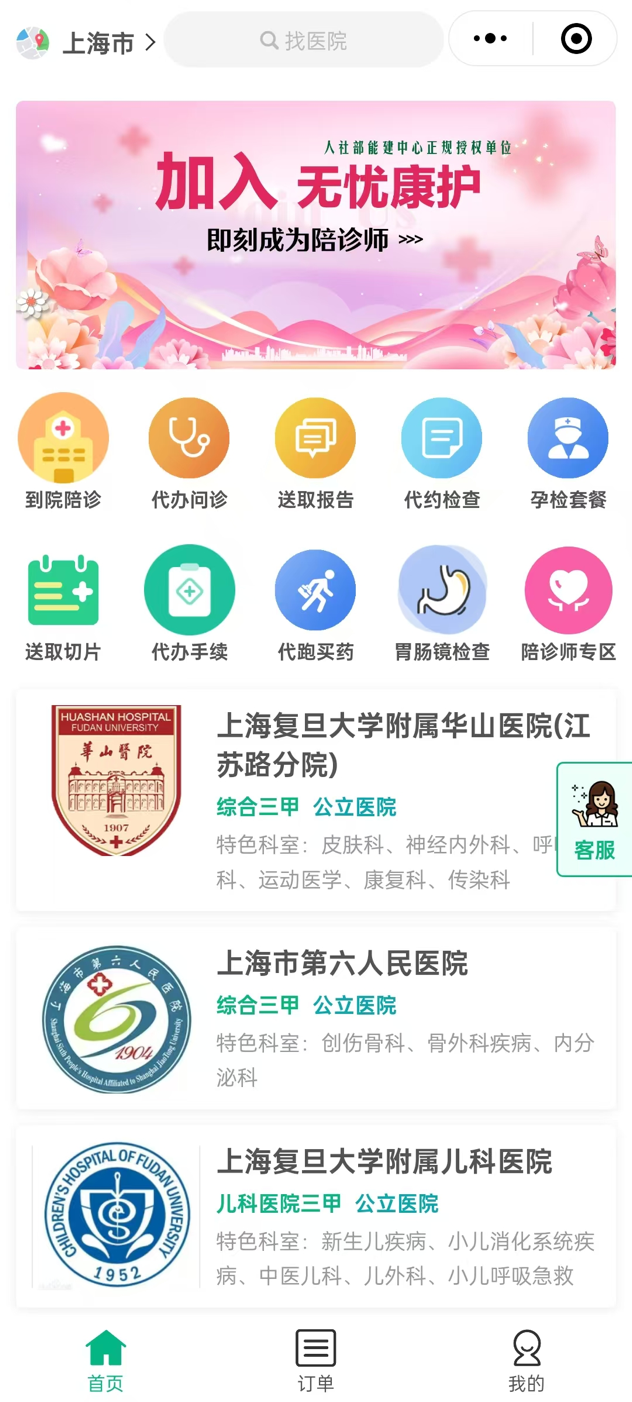
Task: Switch to the 订单 tab
Action: coord(315,1361)
